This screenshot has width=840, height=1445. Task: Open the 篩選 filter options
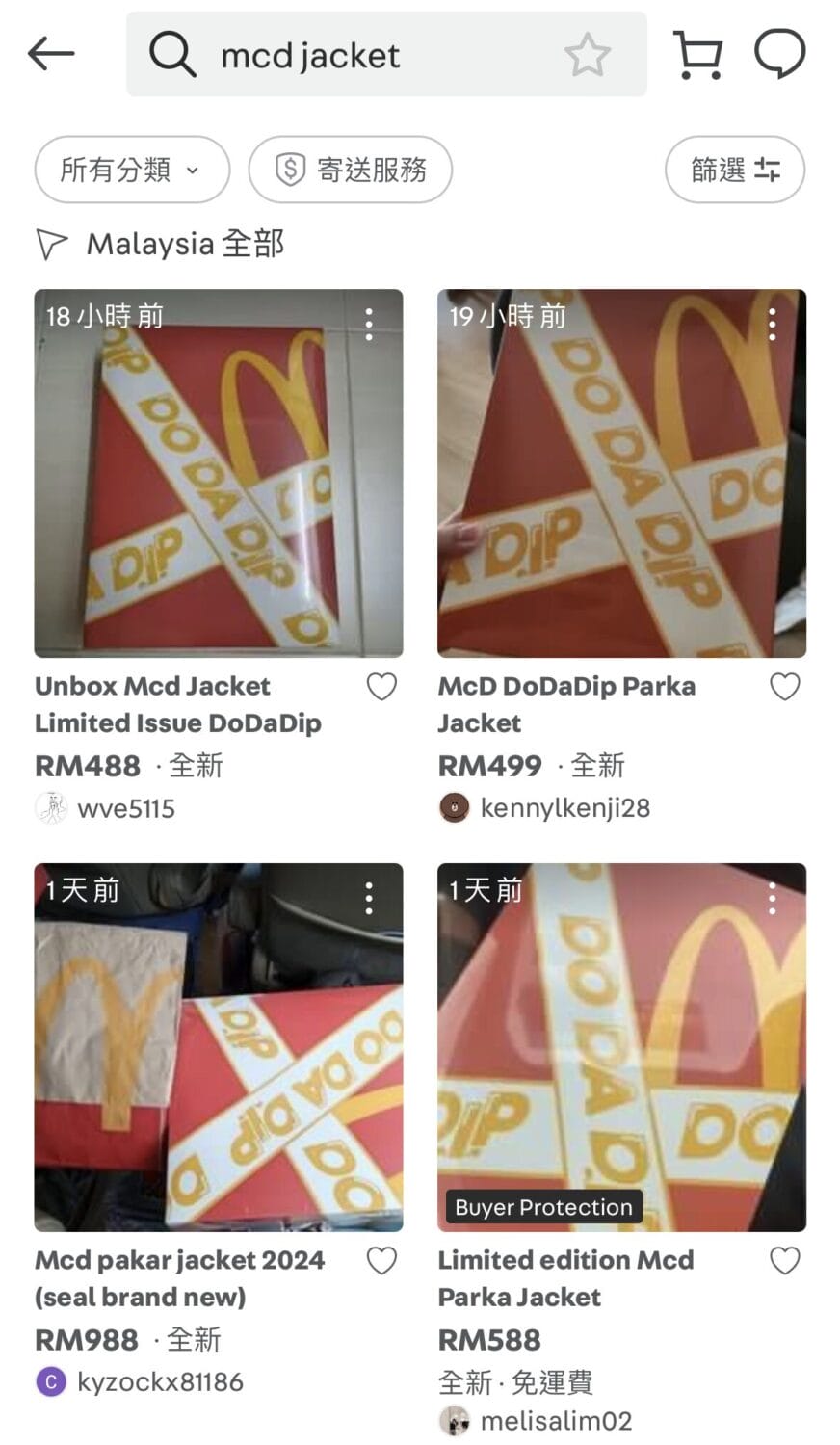coord(735,171)
